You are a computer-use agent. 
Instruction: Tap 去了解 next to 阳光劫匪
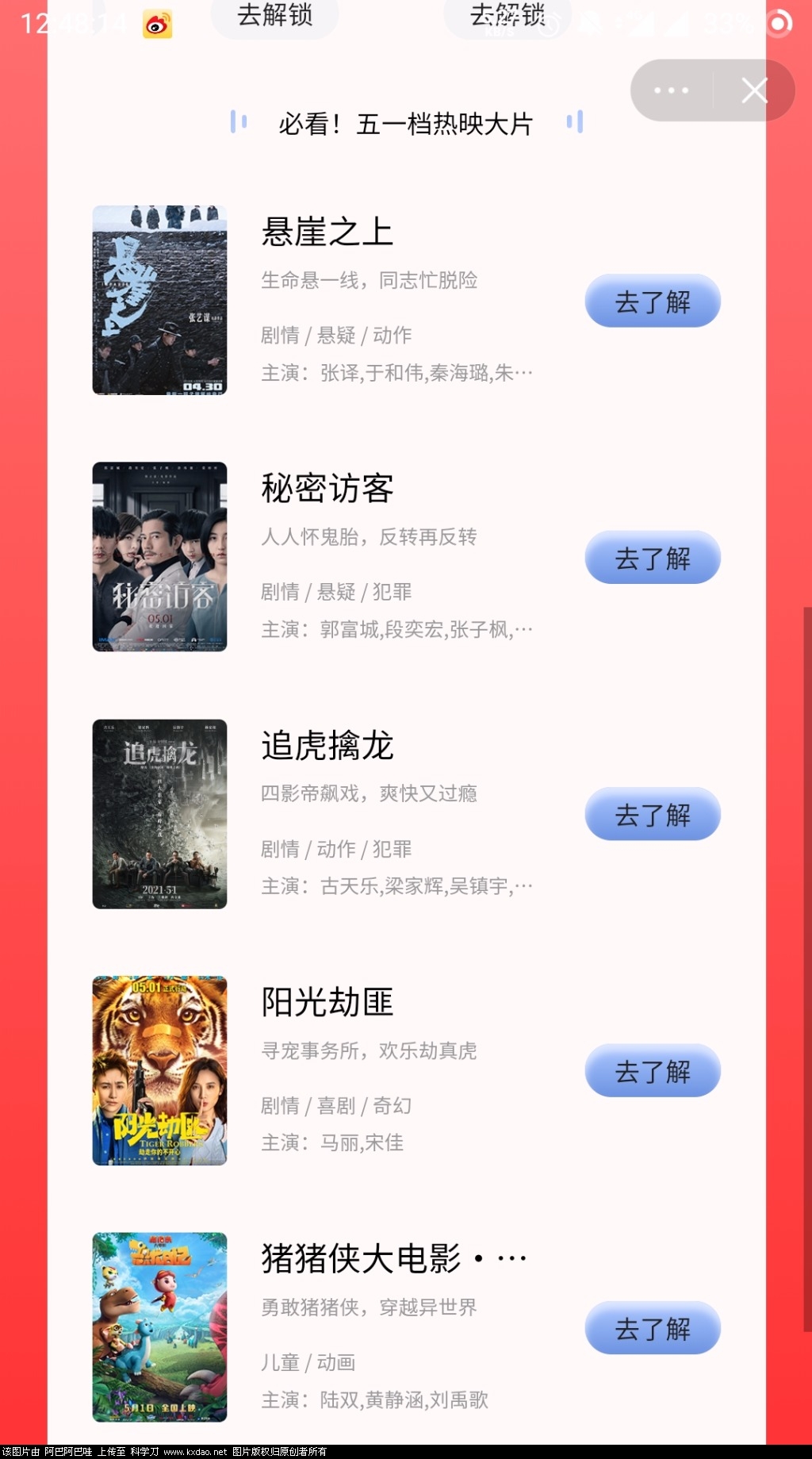pos(652,1072)
